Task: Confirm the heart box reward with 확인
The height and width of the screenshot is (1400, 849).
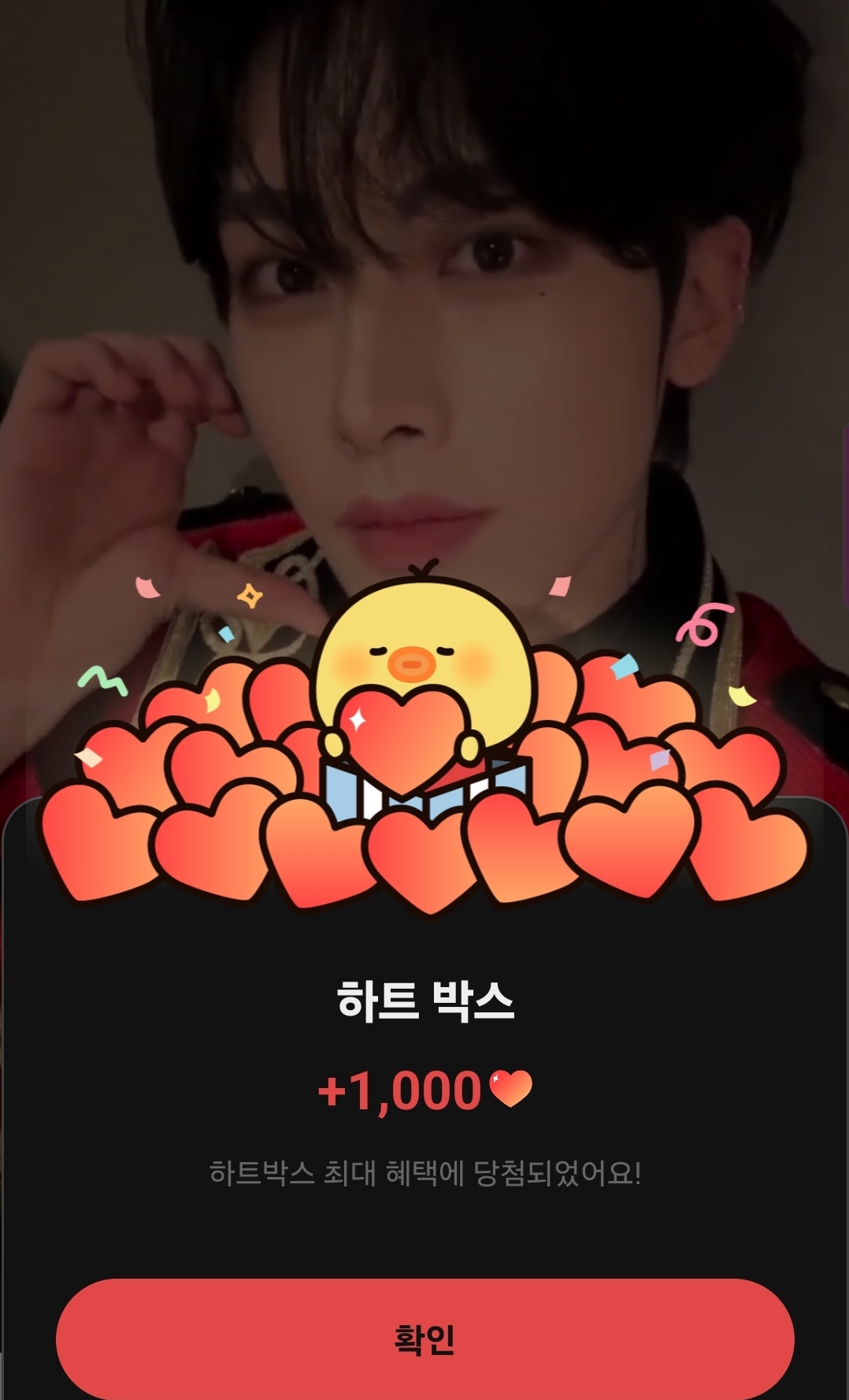Action: tap(424, 1339)
